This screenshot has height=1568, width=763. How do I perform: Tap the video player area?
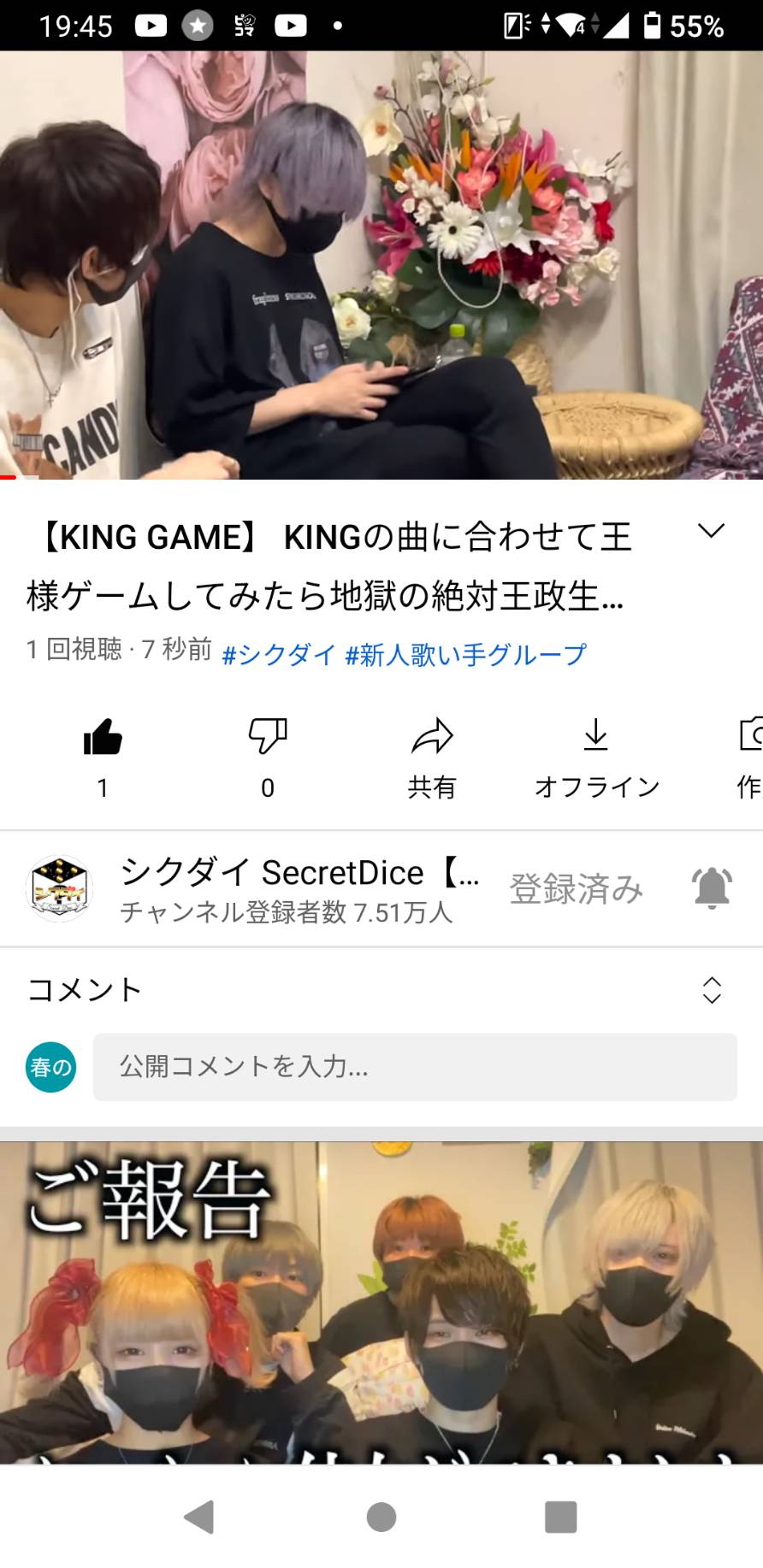tap(381, 265)
